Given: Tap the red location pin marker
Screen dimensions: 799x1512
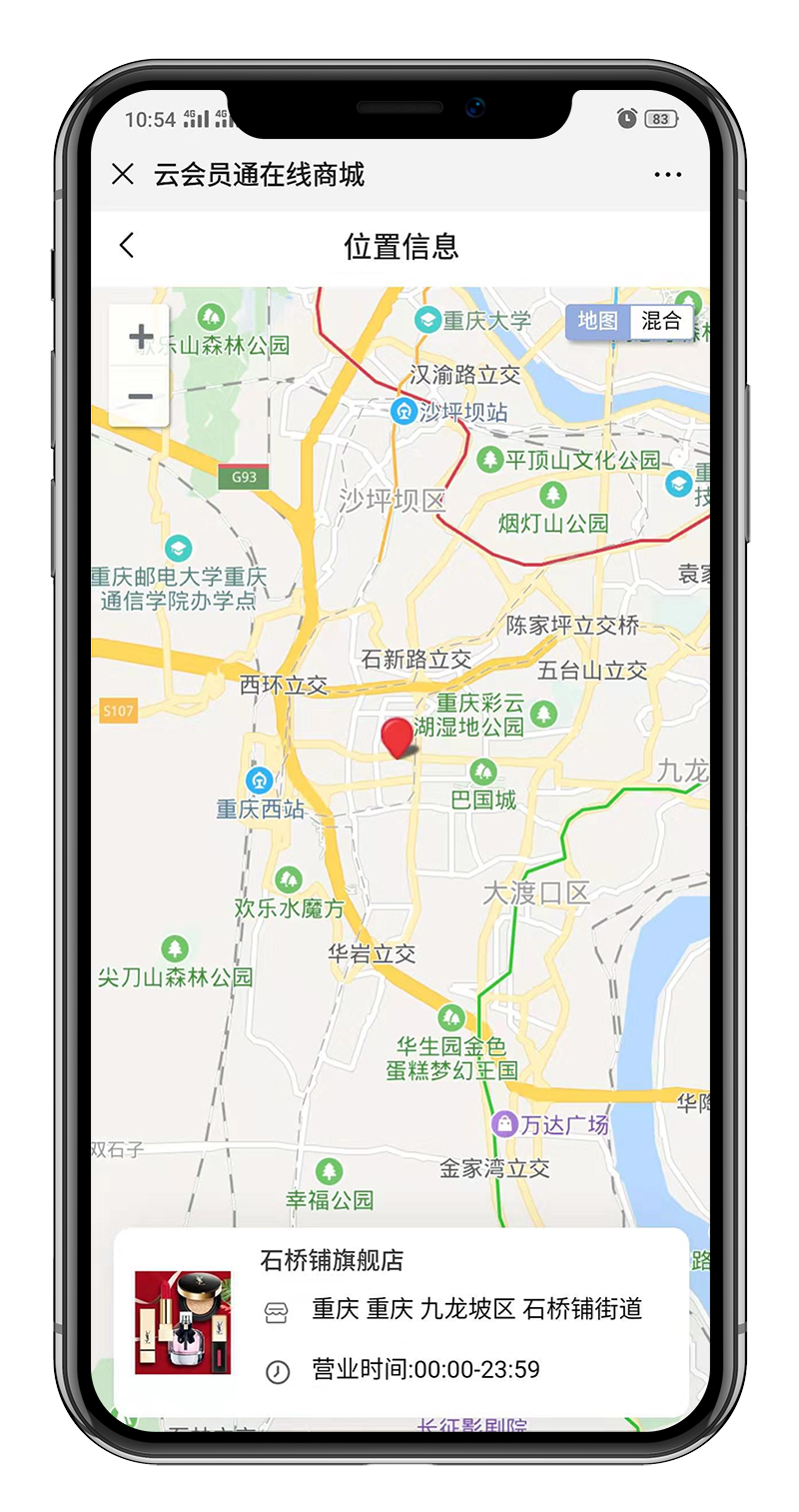Looking at the screenshot, I should (x=398, y=738).
